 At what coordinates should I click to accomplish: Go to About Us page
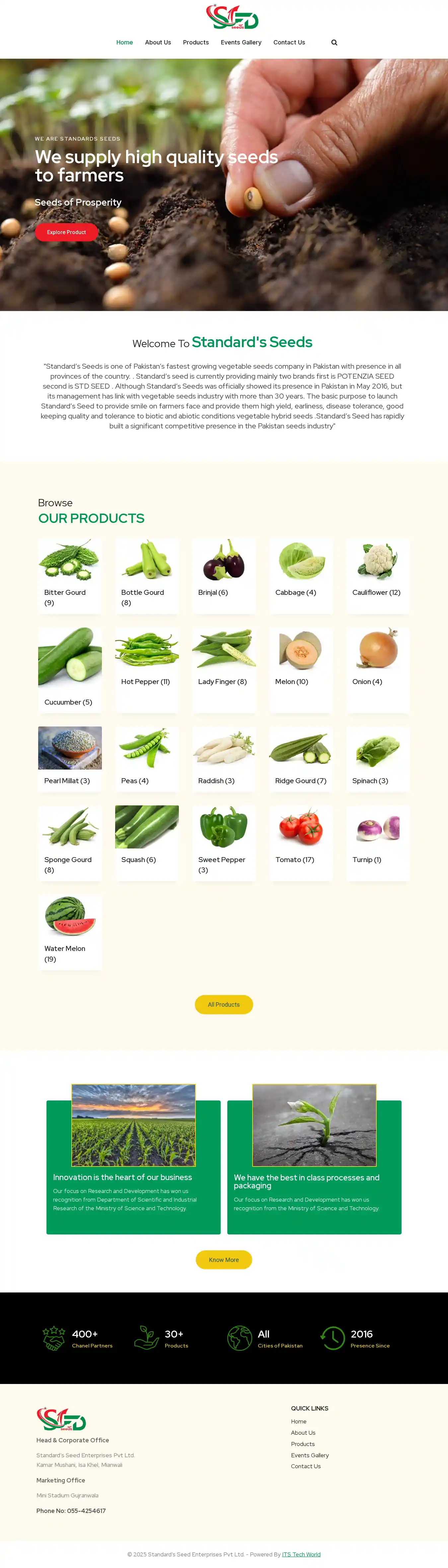(158, 43)
